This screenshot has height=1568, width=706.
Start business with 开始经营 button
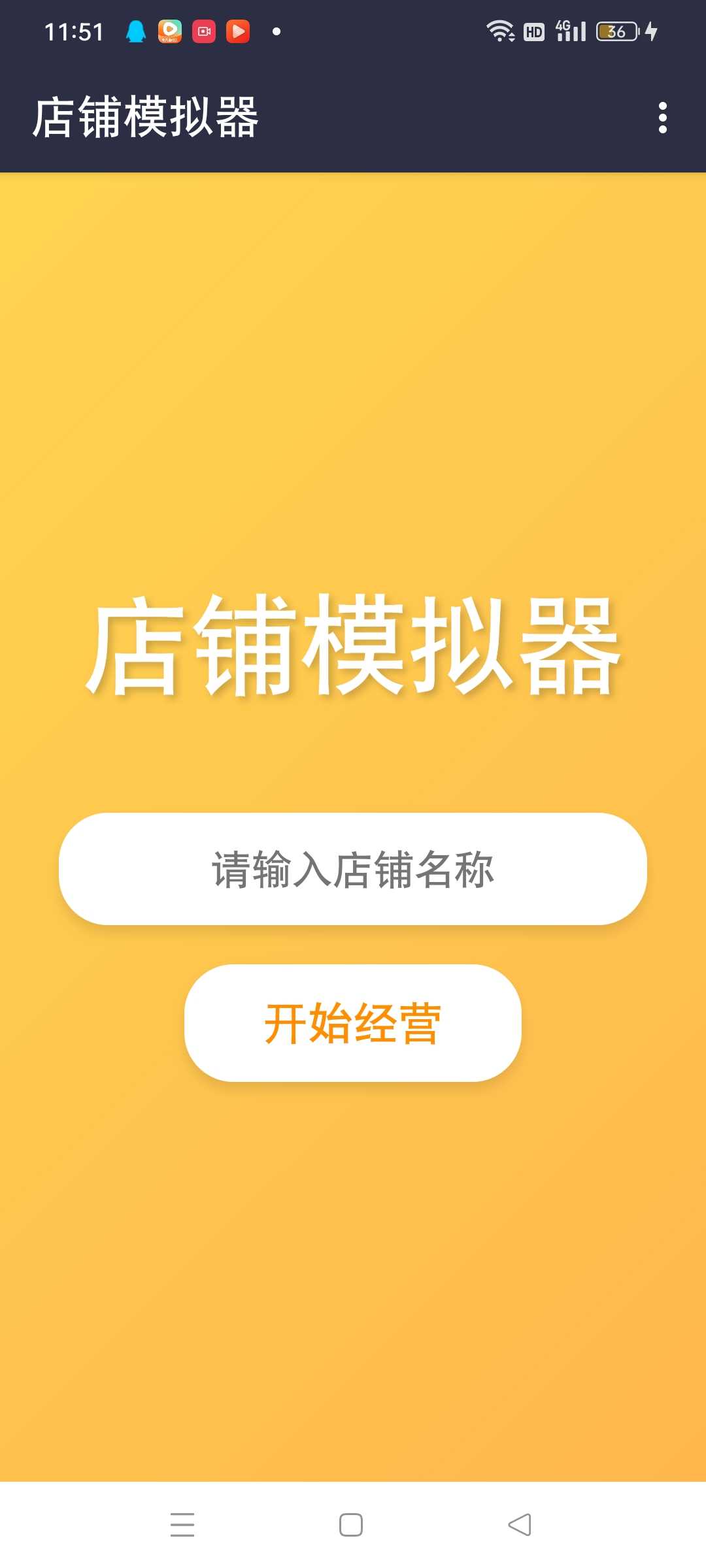353,1023
